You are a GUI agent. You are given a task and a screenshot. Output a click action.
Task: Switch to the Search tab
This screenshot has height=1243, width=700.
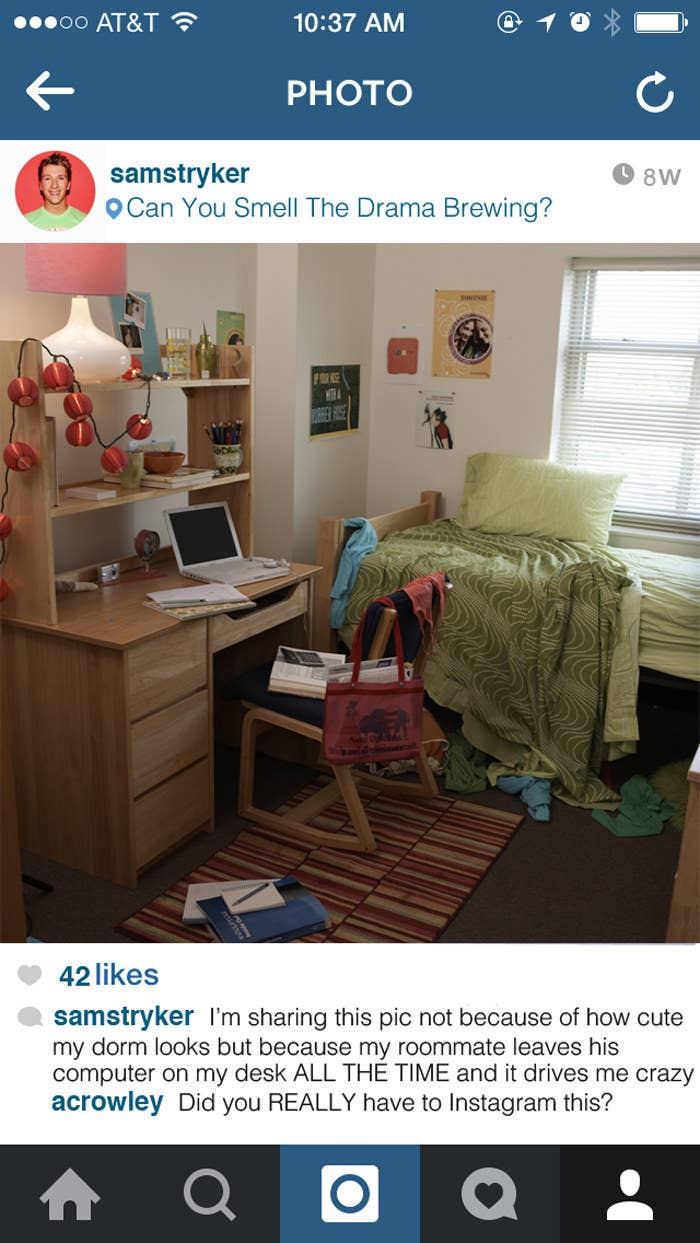210,1194
